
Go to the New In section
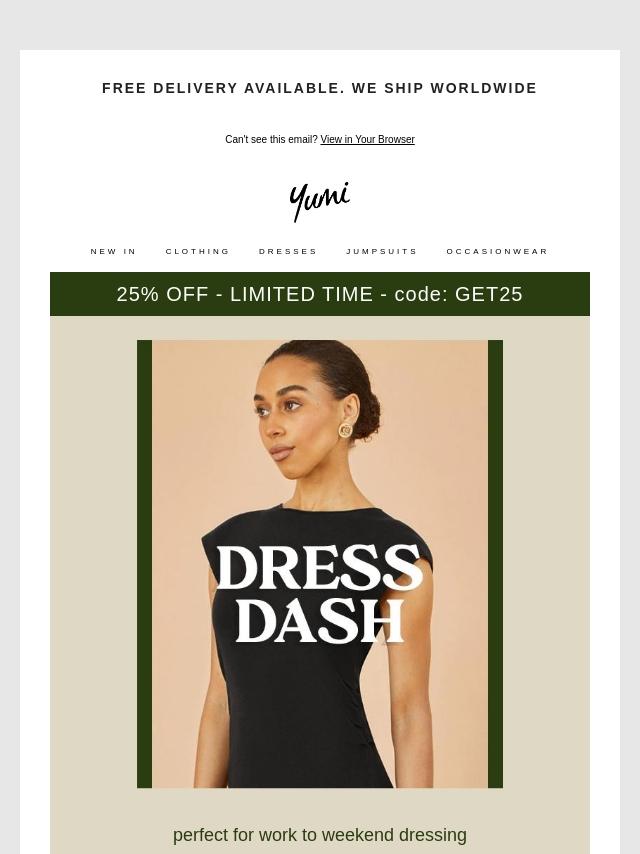click(x=114, y=252)
